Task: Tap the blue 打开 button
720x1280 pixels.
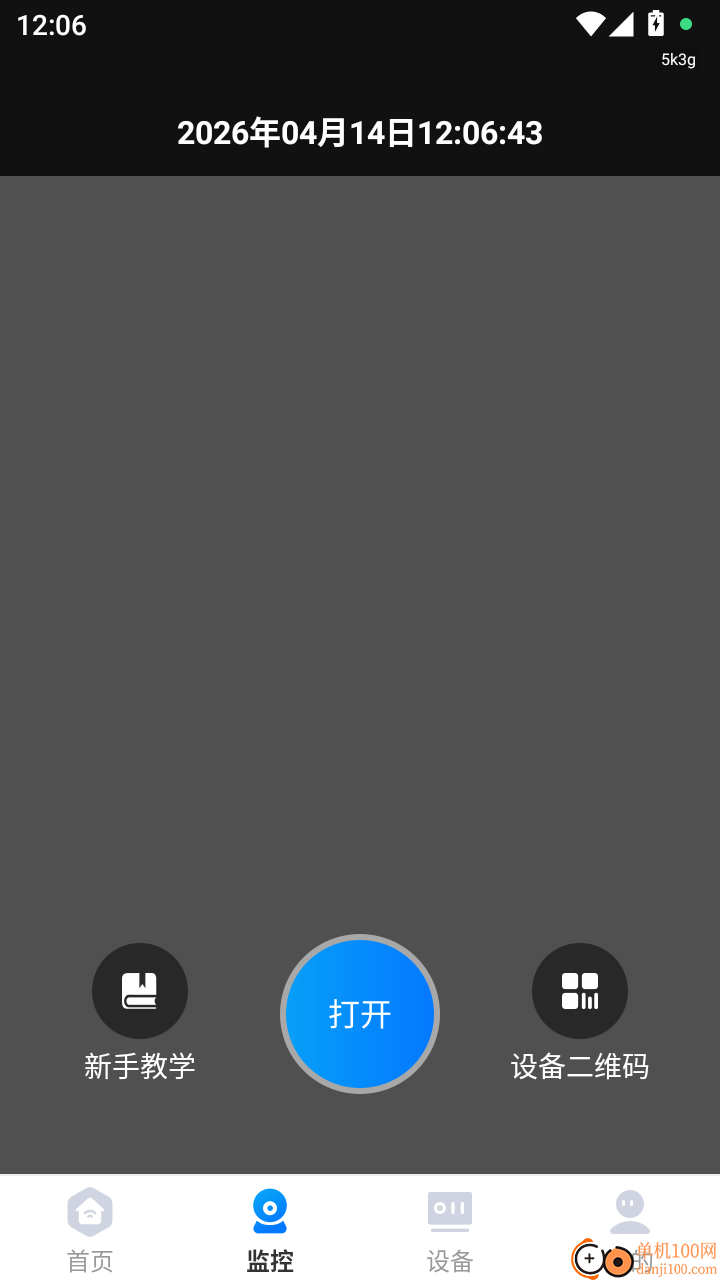Action: (x=360, y=1013)
